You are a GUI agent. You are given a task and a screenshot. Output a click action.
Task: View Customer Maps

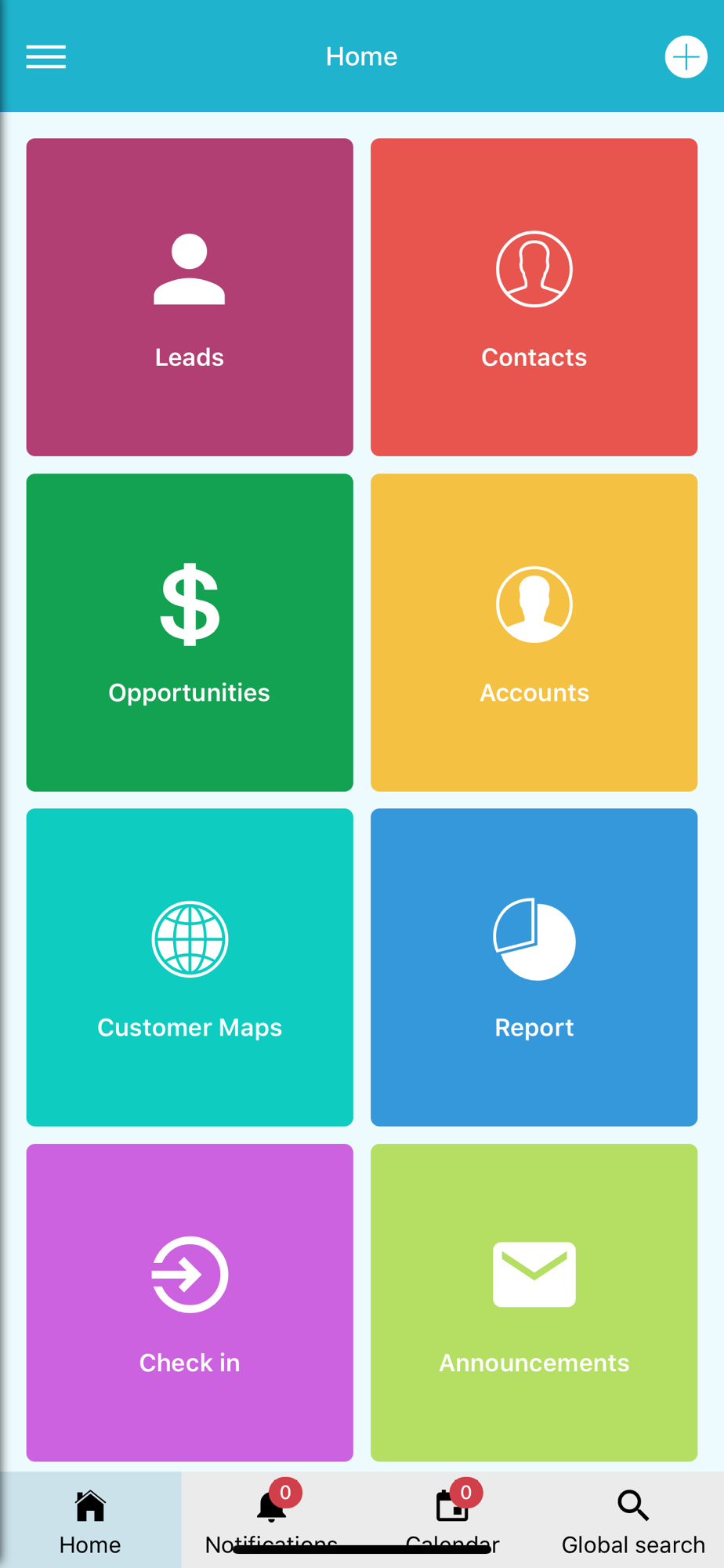click(190, 967)
